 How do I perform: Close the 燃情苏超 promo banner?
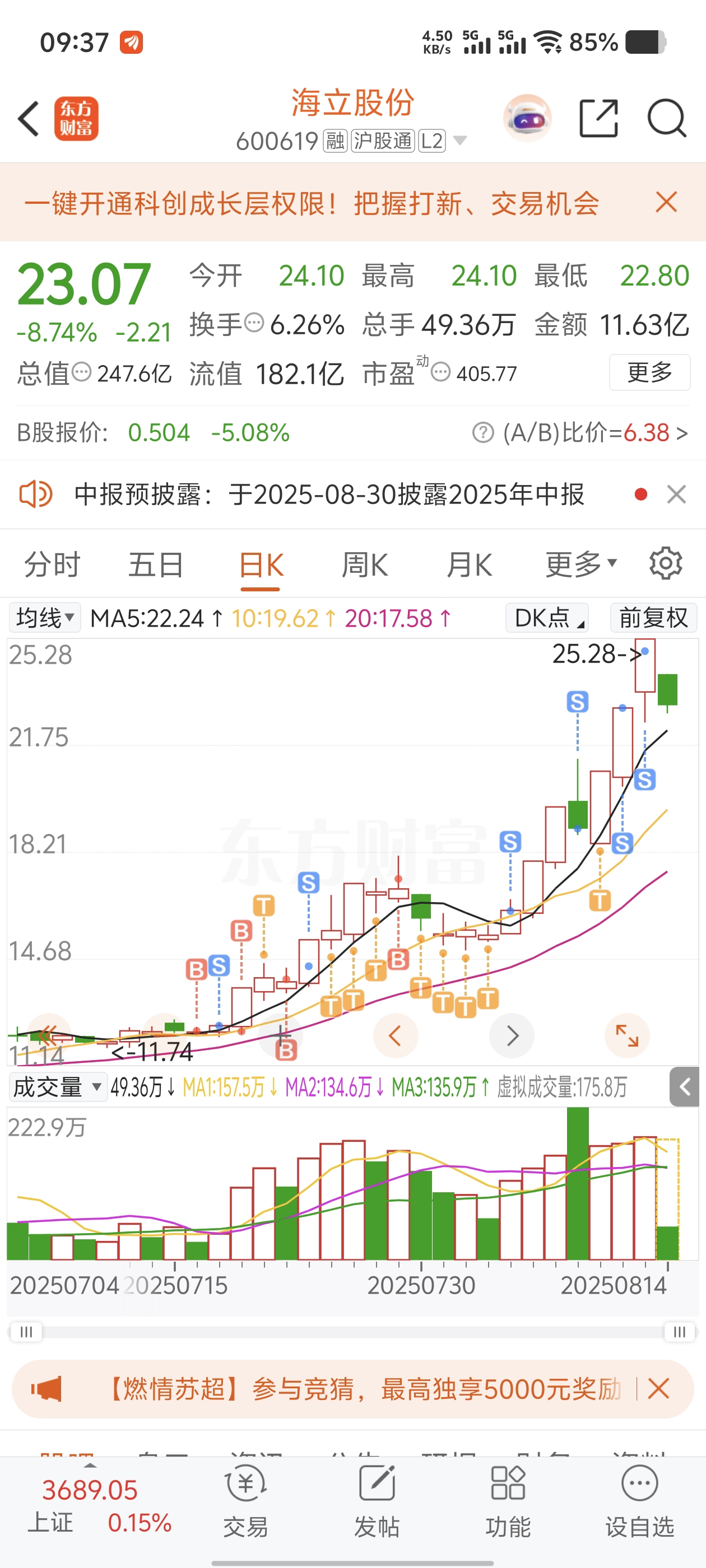pos(658,1389)
